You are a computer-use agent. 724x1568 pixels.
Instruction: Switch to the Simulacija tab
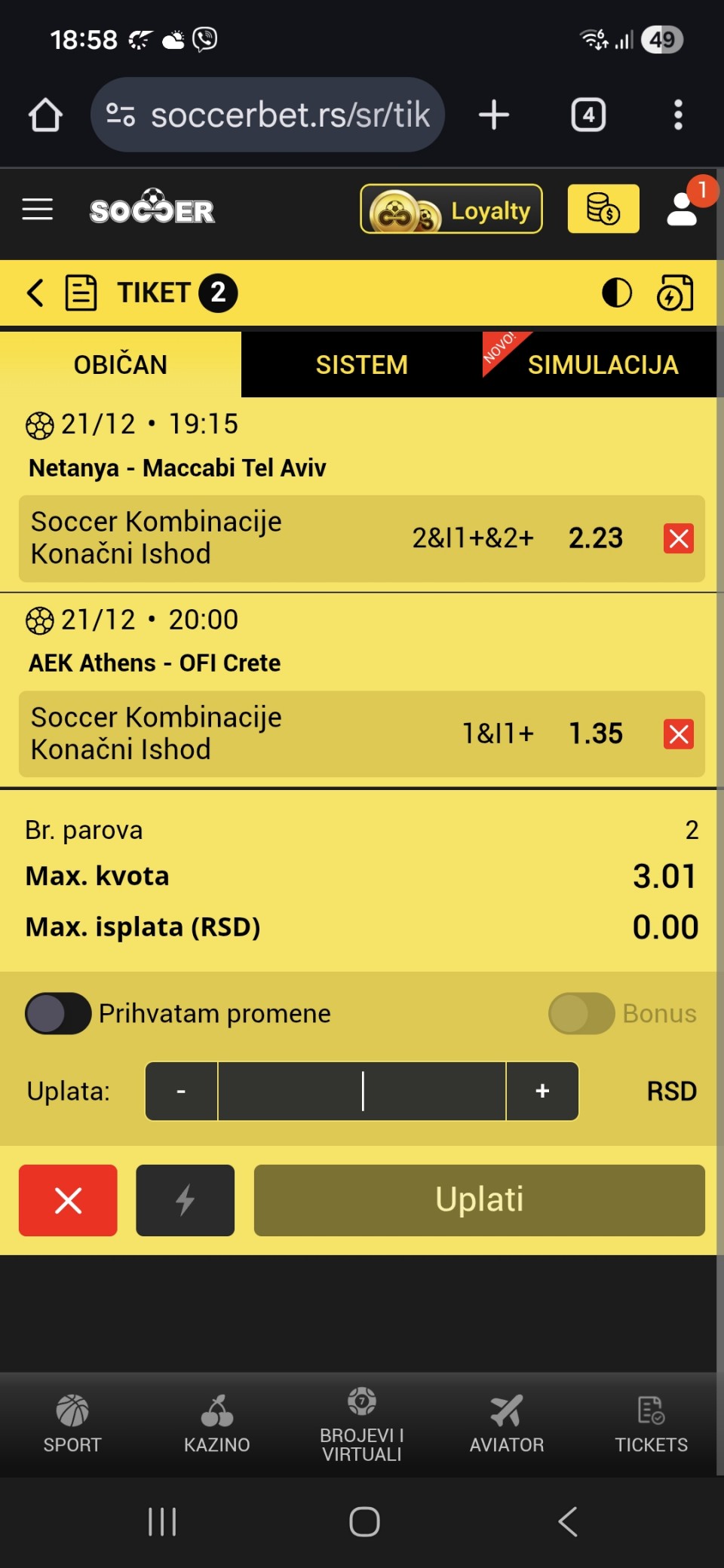tap(602, 365)
